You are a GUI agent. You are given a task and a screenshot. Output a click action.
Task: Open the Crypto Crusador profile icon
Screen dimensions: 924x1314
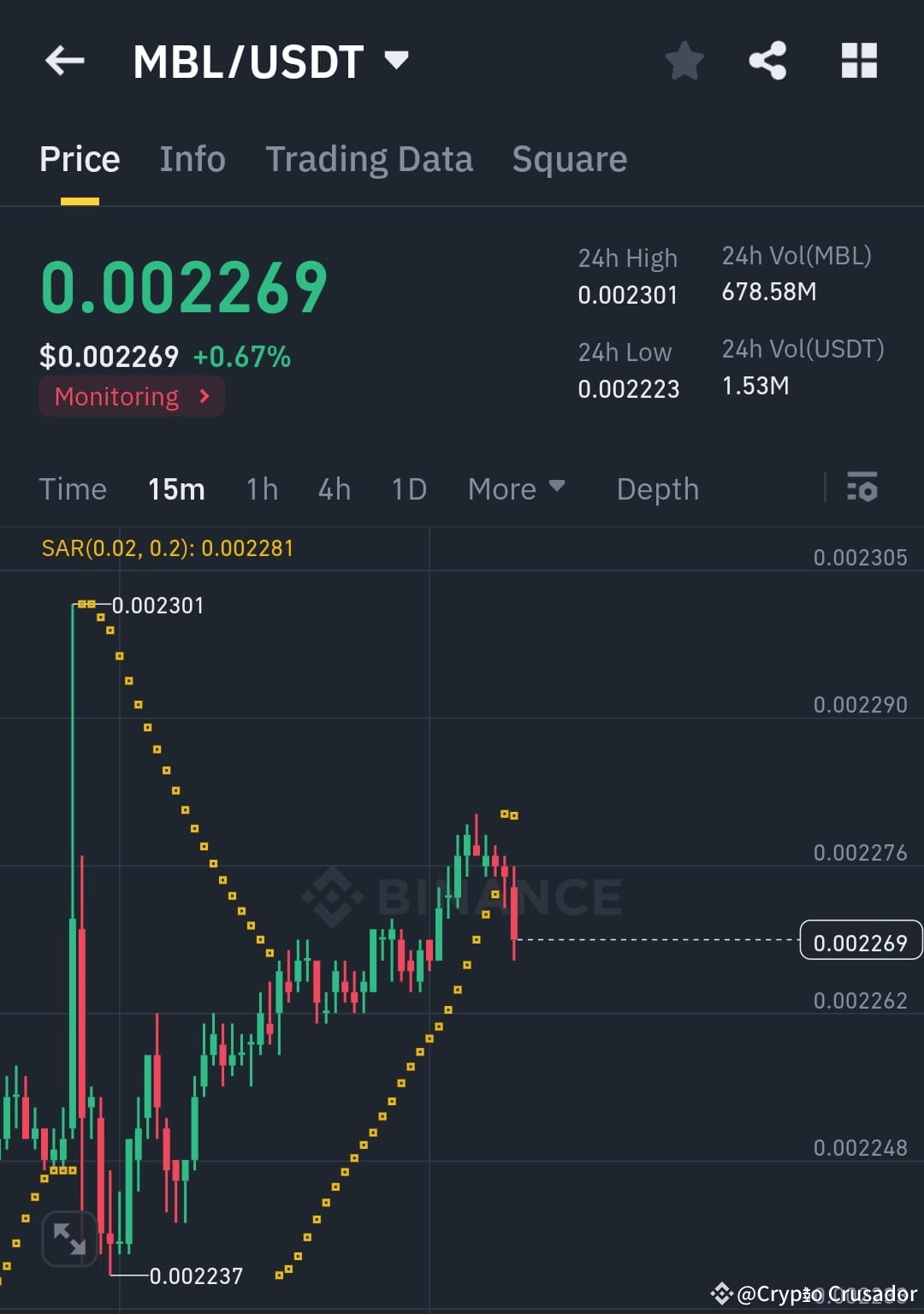point(721,1293)
